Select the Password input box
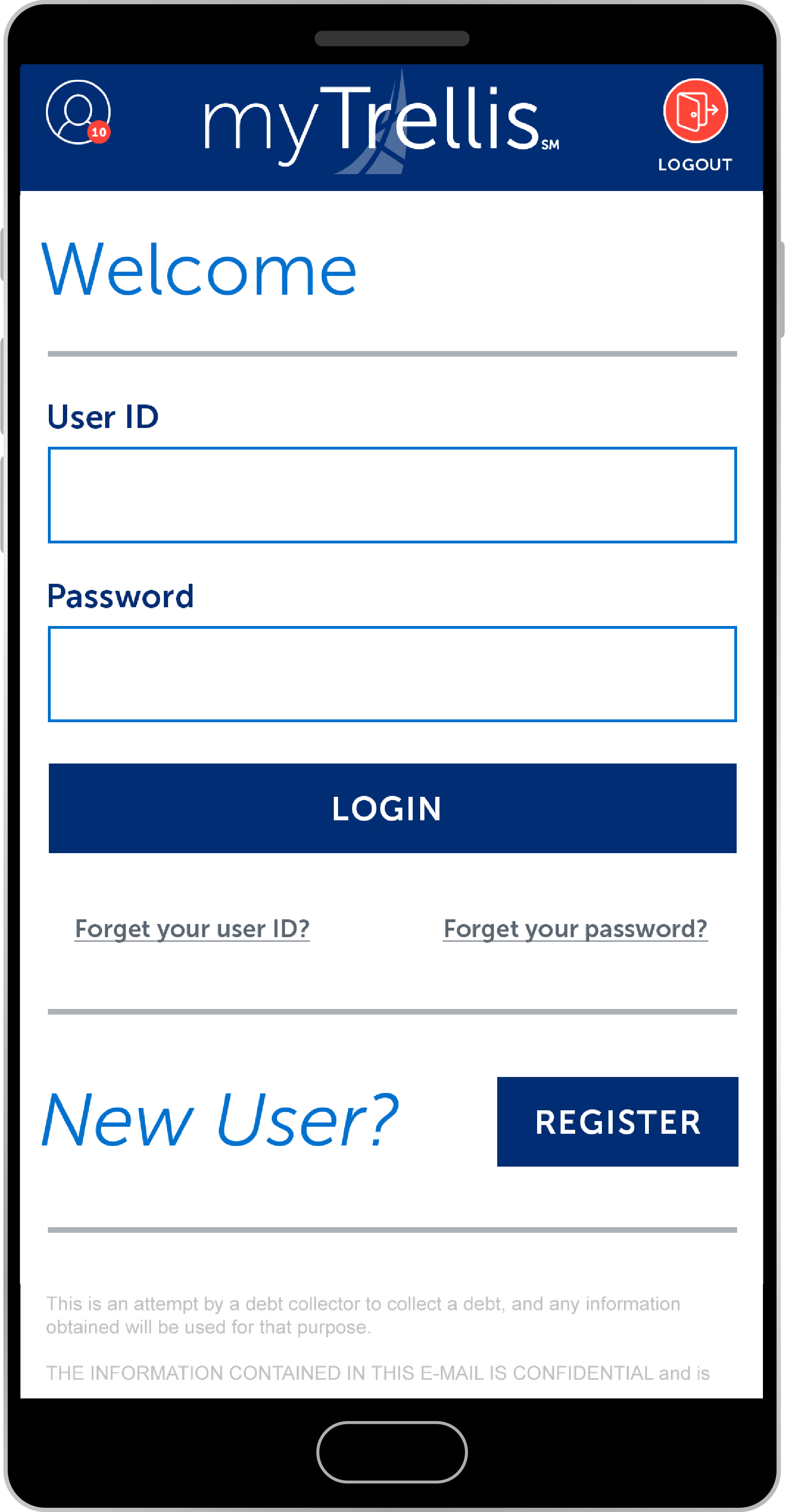Viewport: 785px width, 1512px height. coord(392,674)
